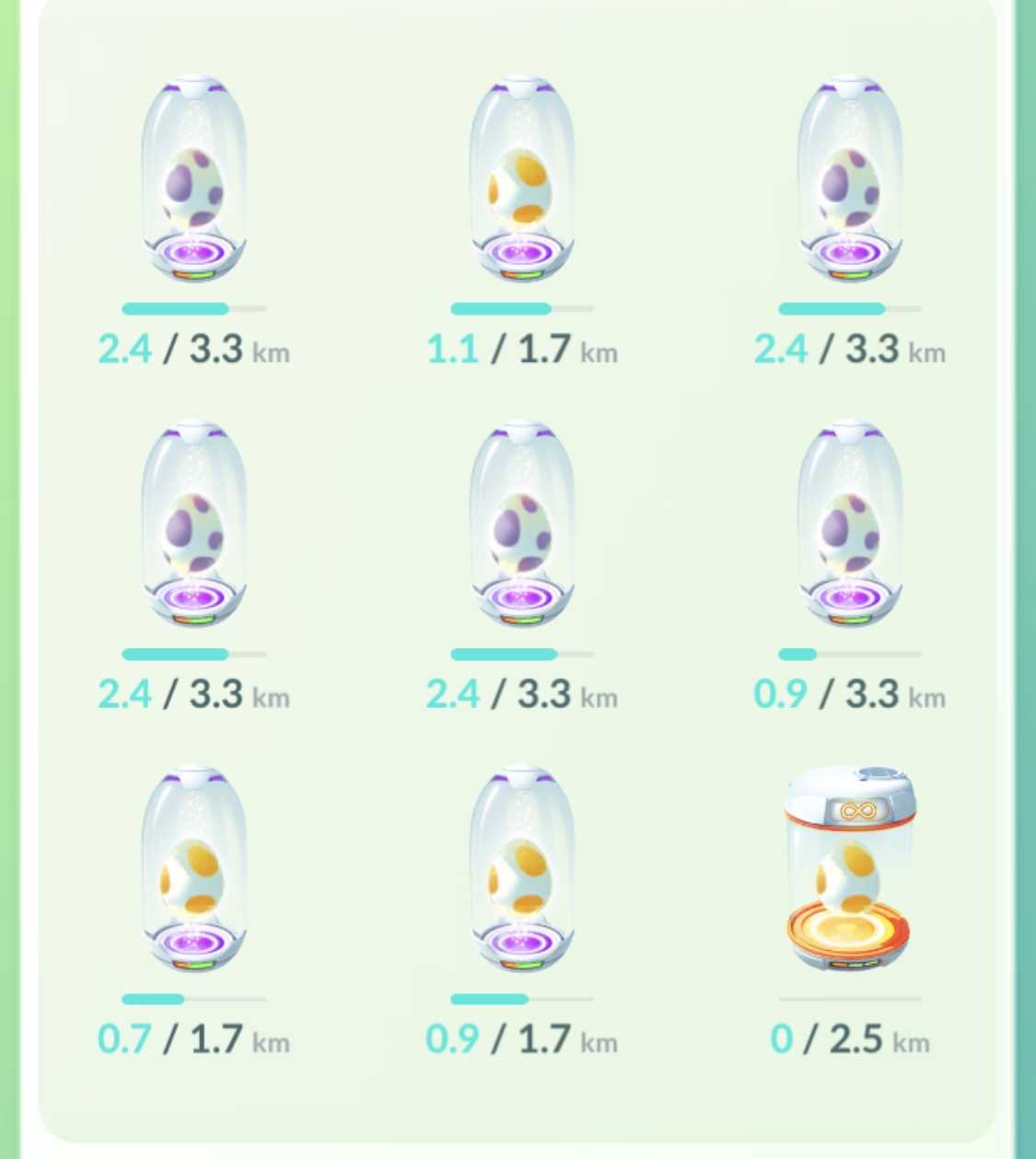Open the egg at 1.1 / 1.7 km

521,184
